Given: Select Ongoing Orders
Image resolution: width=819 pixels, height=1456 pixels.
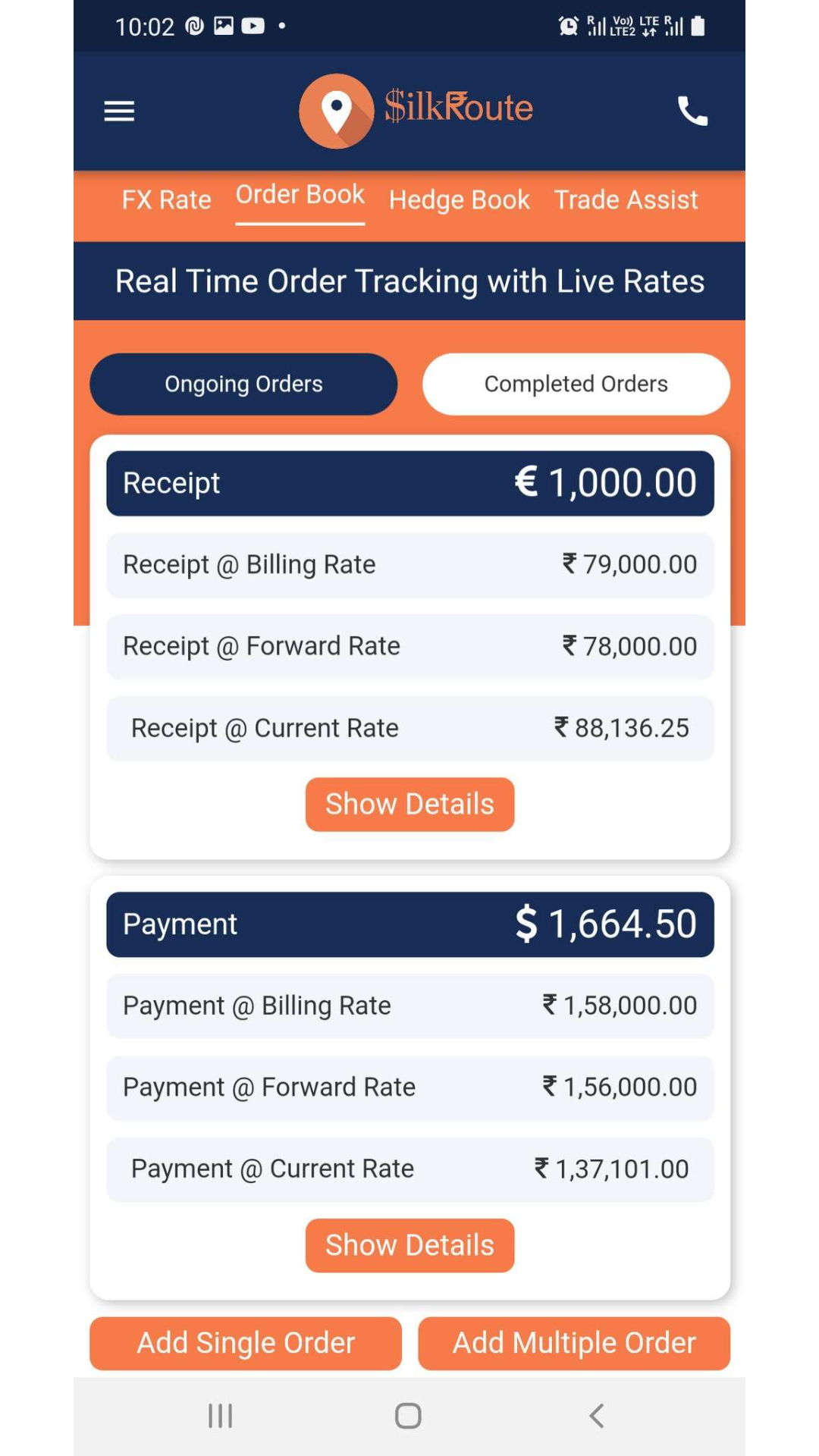Looking at the screenshot, I should [243, 384].
